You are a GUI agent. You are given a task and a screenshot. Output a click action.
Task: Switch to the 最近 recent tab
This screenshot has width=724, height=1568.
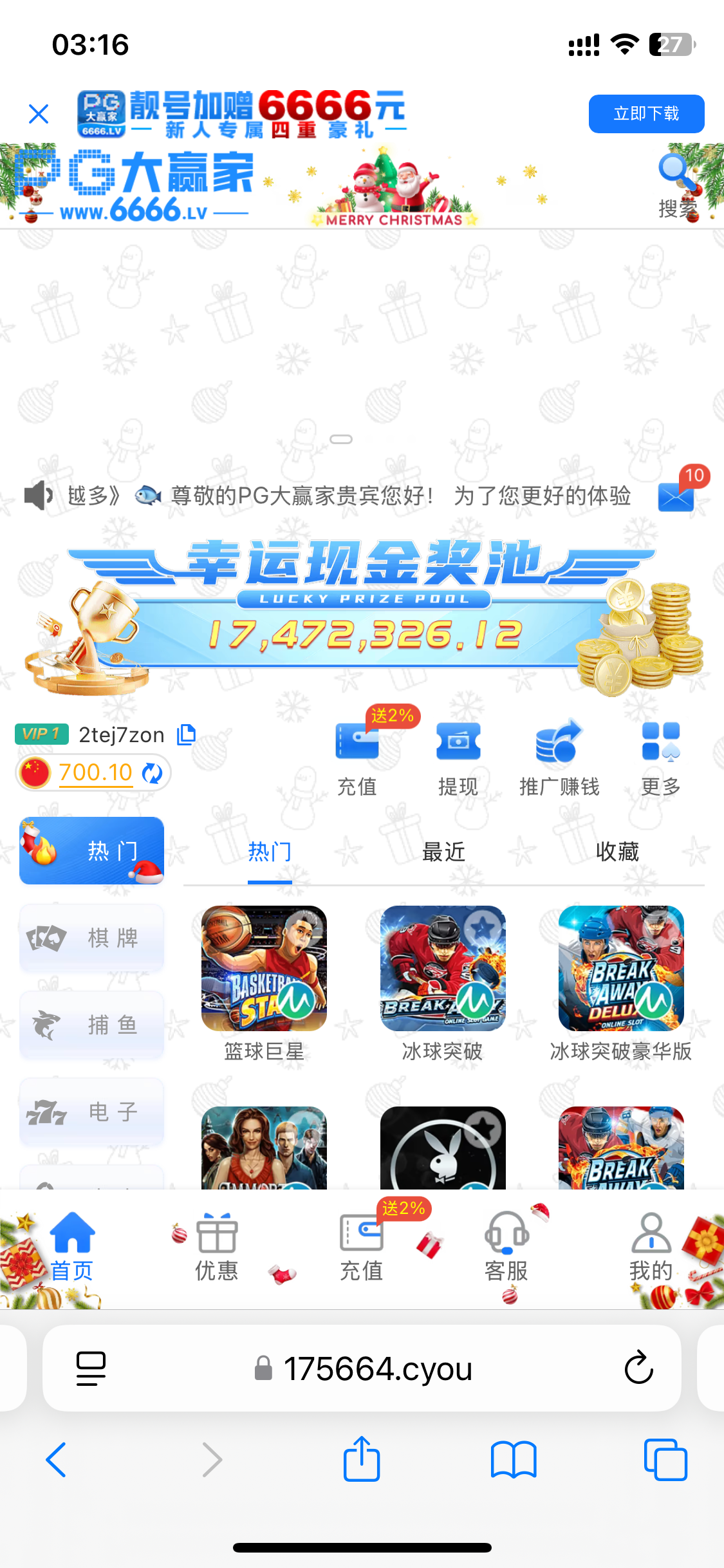point(443,851)
